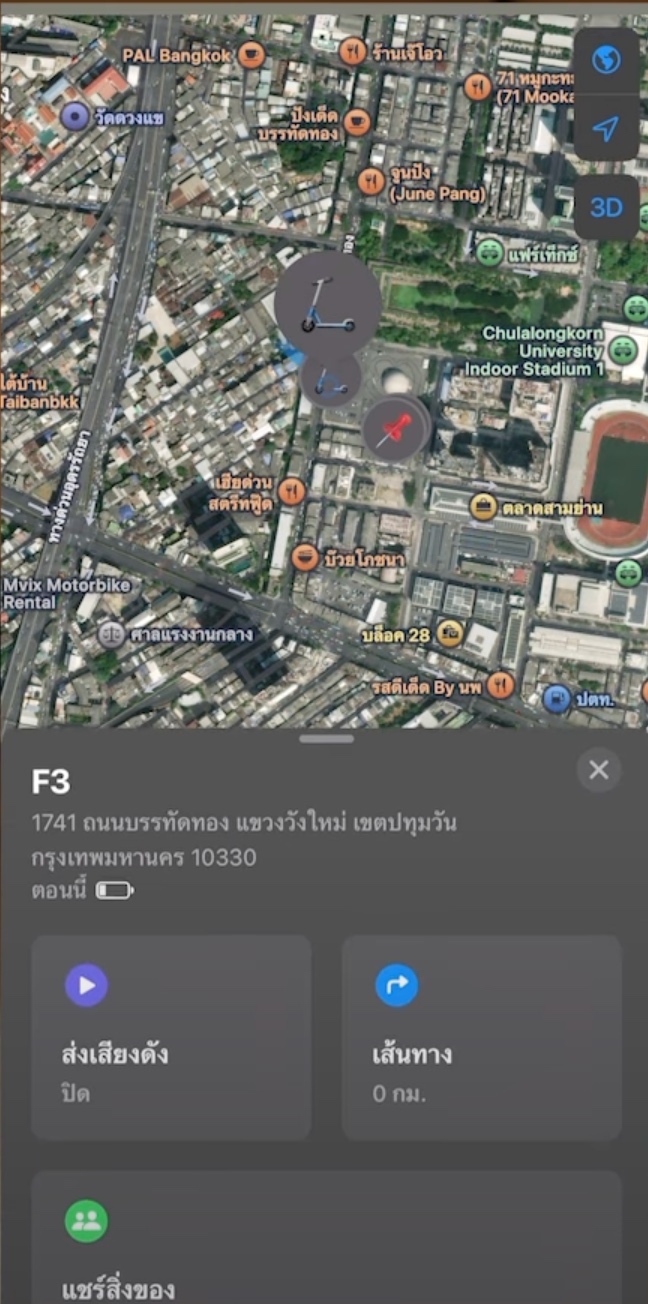
Task: Open PAL Bangkok café place marker
Action: click(x=252, y=54)
